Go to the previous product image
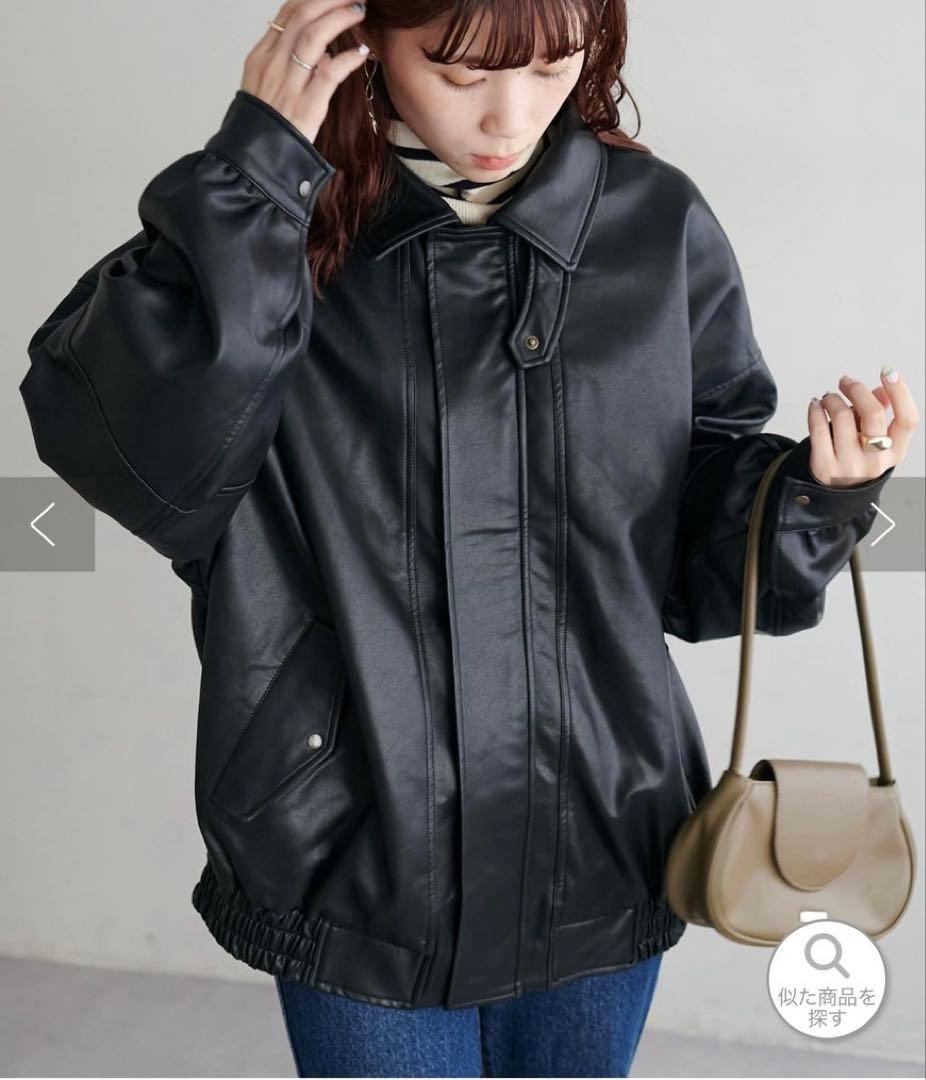 (43, 524)
